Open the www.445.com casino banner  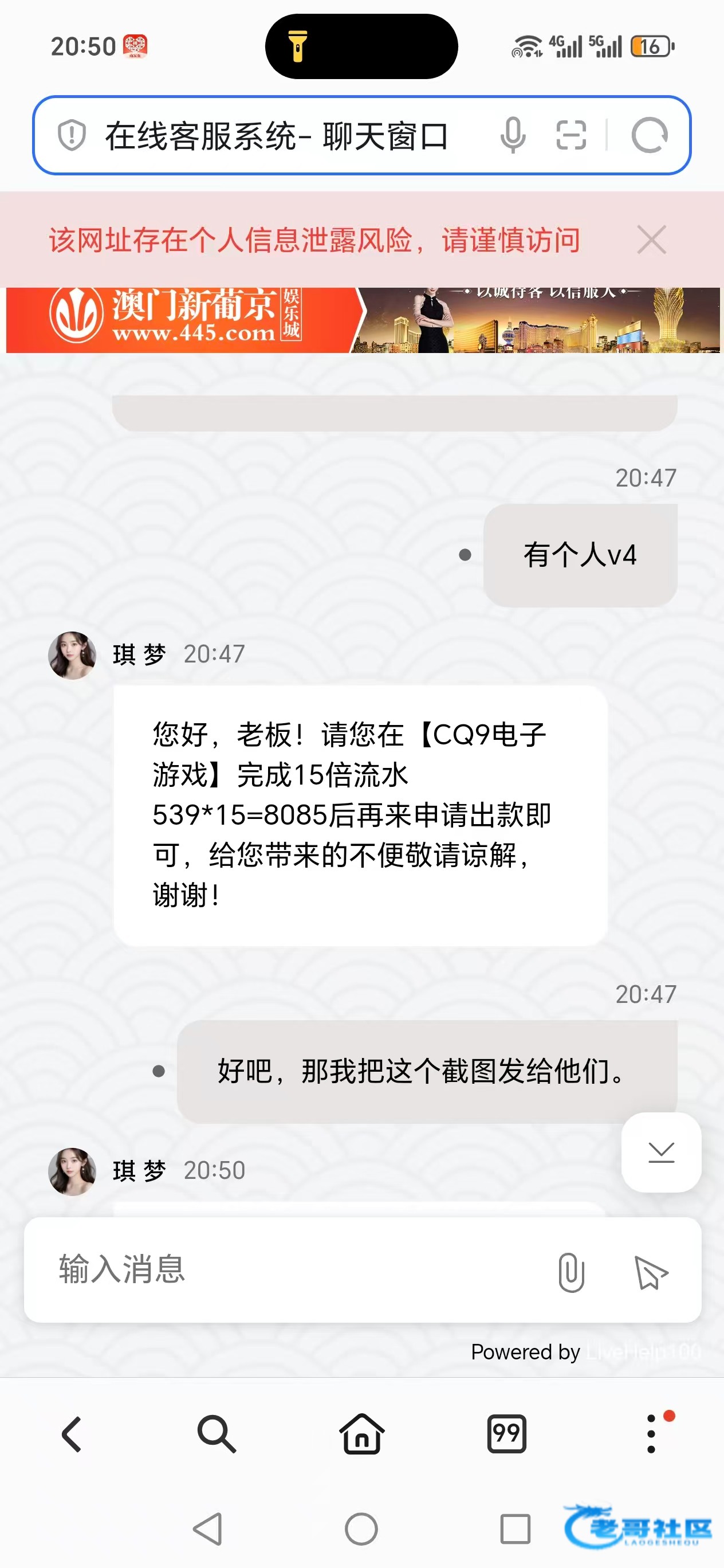tap(363, 320)
